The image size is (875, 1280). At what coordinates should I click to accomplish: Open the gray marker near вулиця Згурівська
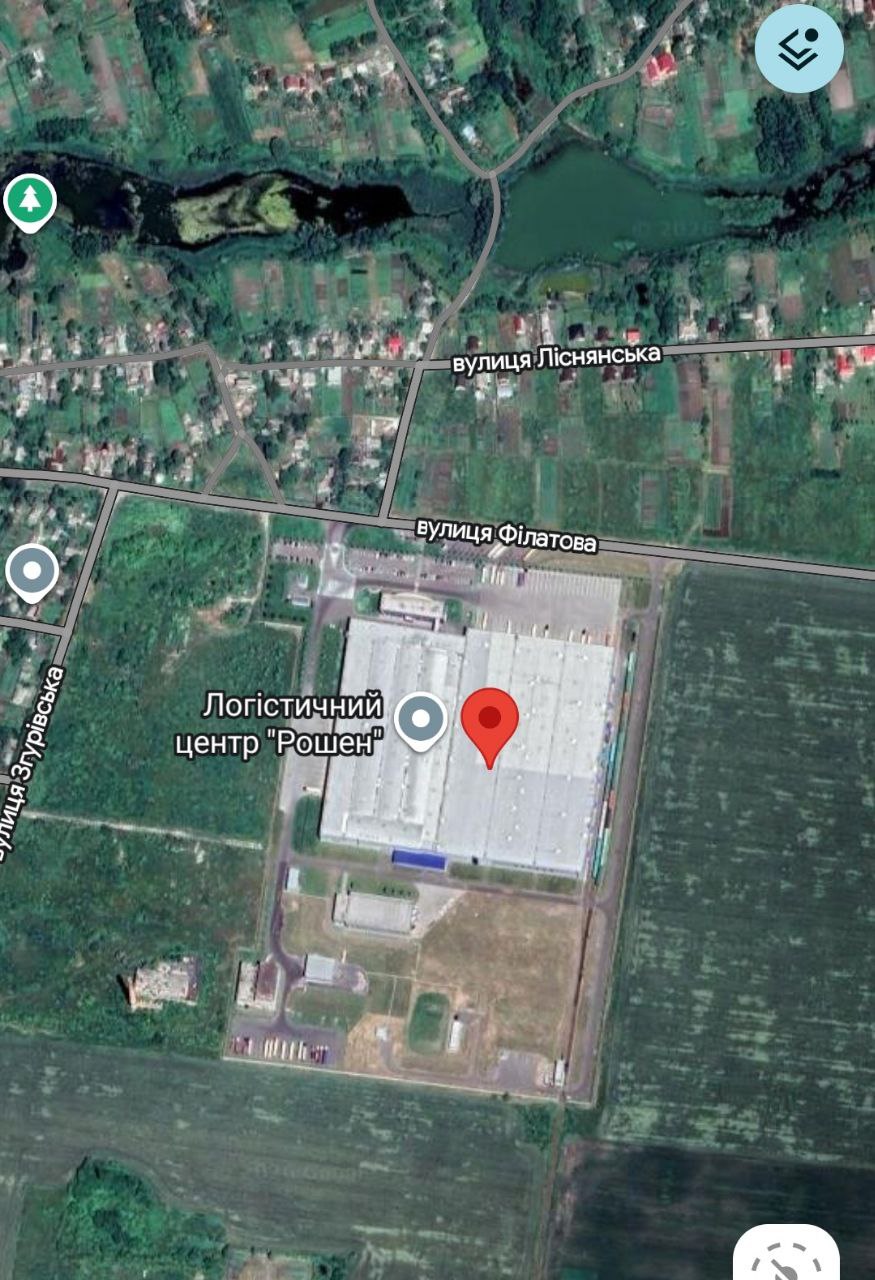coord(32,574)
